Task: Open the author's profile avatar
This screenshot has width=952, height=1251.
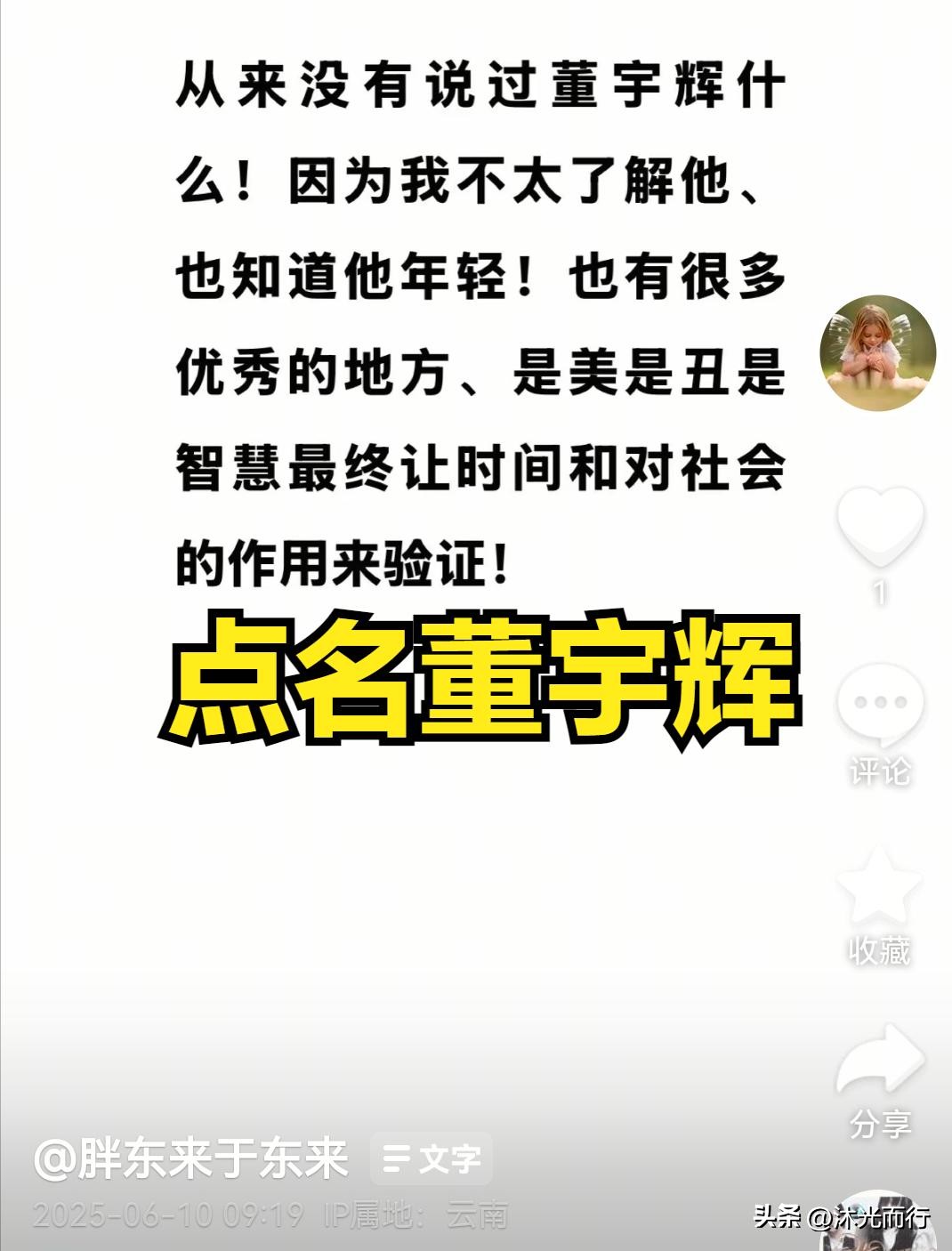Action: coord(877,351)
